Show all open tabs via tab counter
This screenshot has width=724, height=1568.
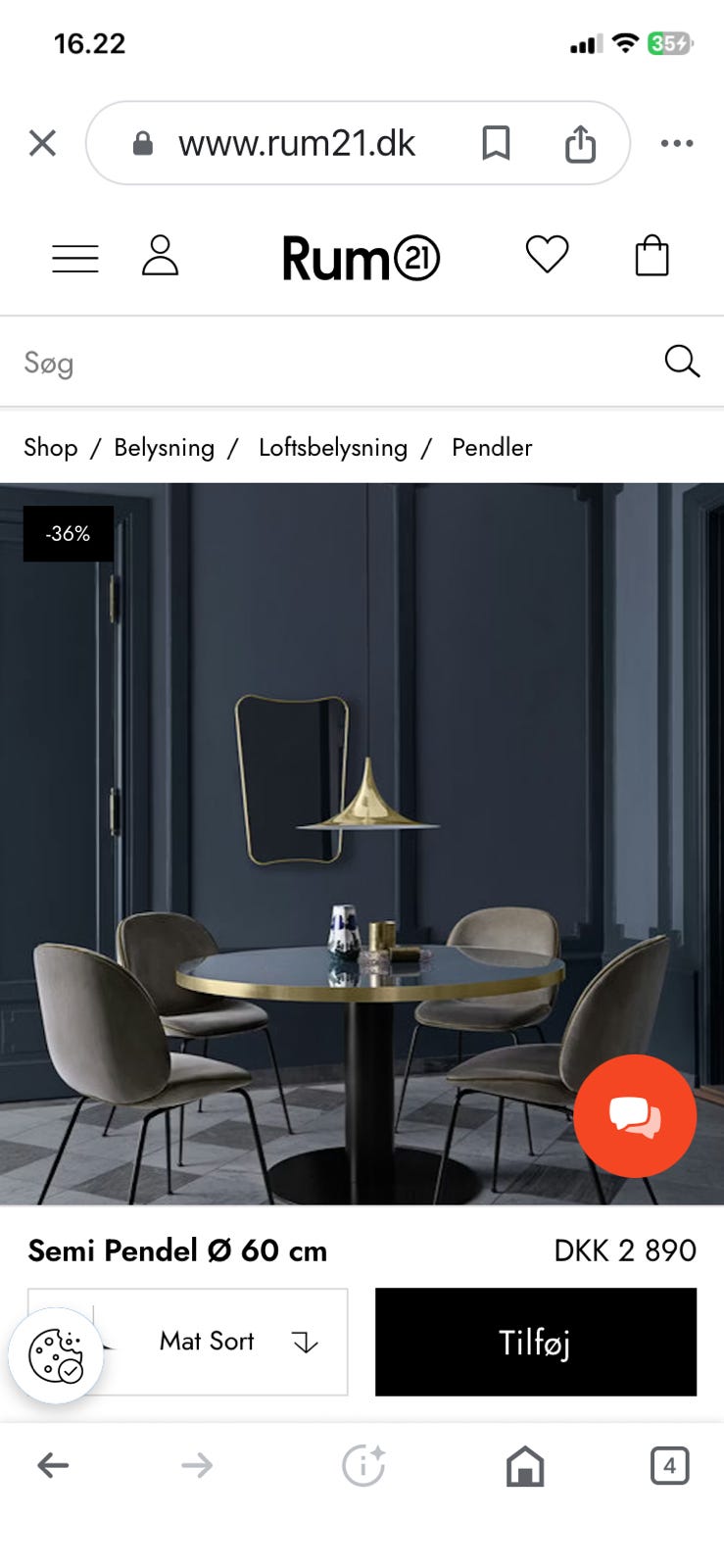671,1466
